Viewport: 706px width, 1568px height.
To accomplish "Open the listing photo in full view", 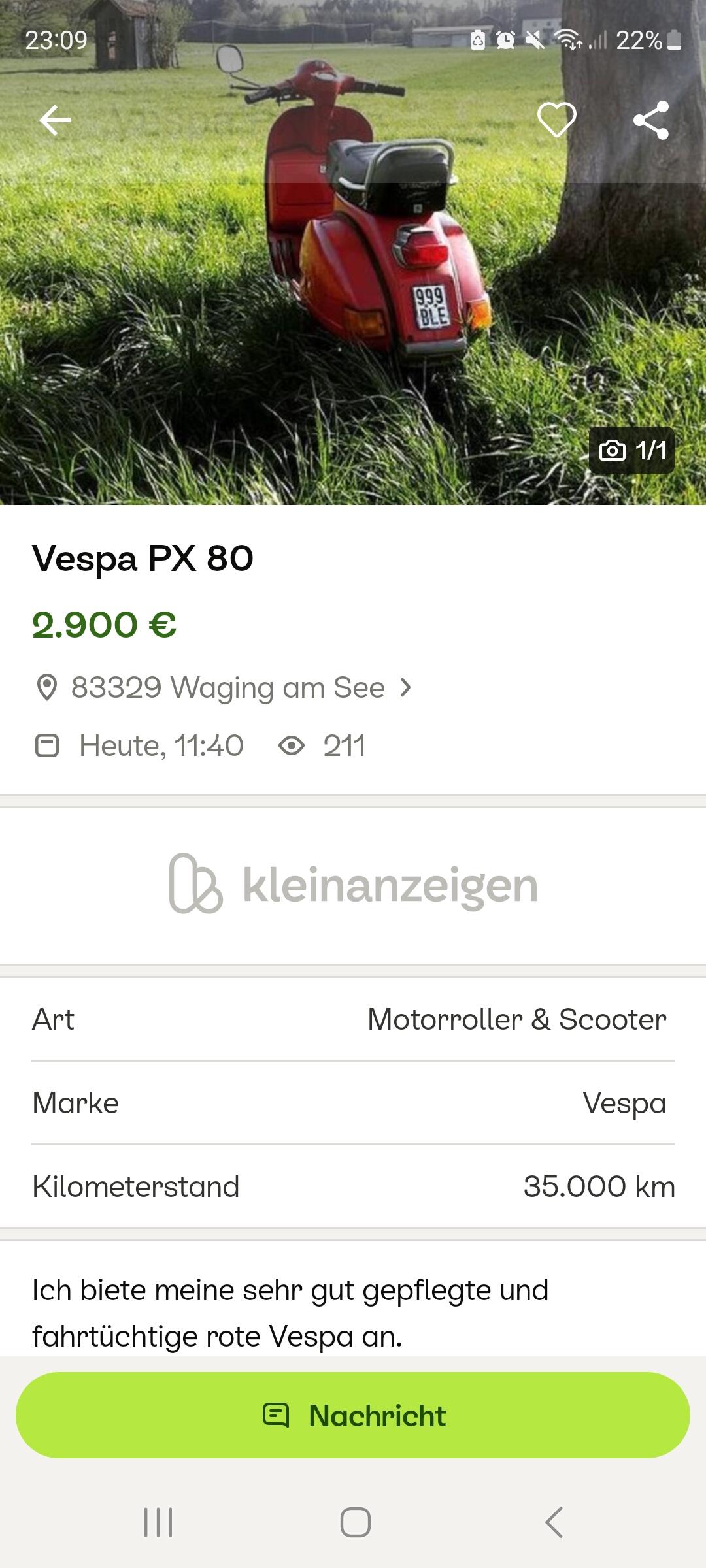I will click(x=353, y=252).
